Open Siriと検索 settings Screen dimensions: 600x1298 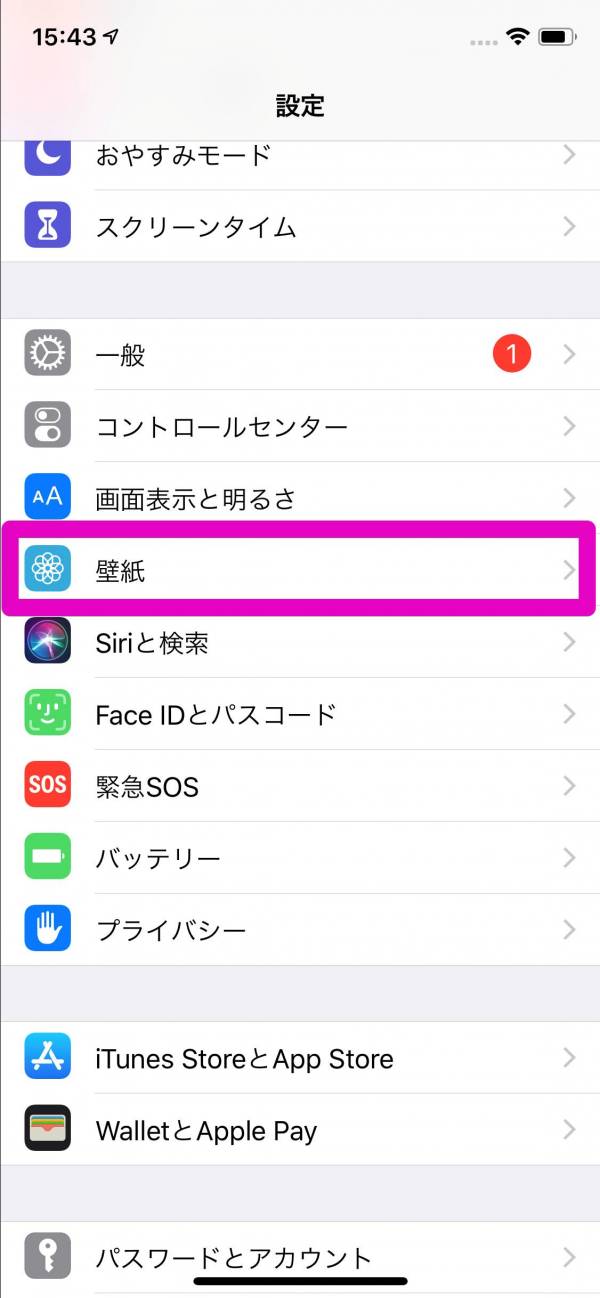[300, 642]
